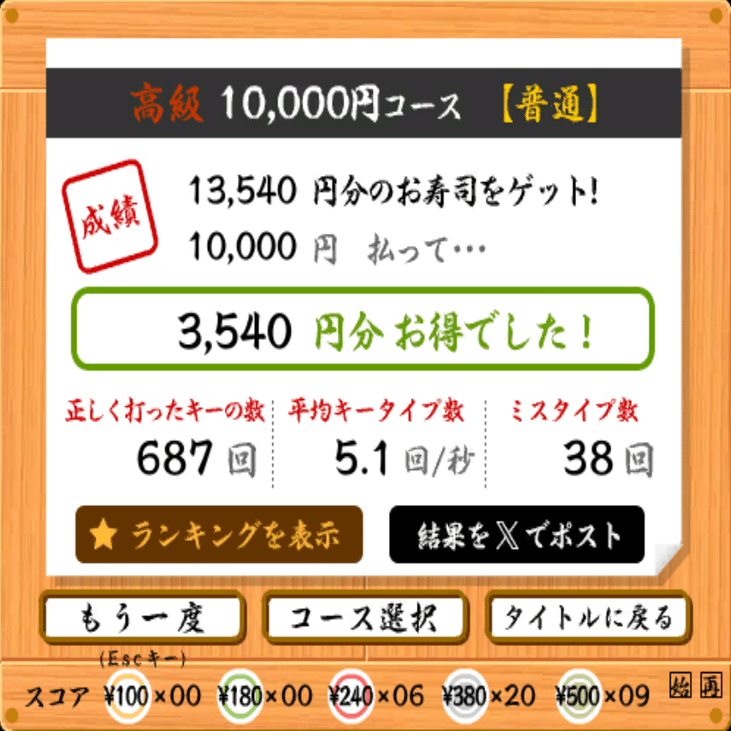Return to title via タイトルに戻る
Image resolution: width=731 pixels, height=731 pixels.
pos(588,617)
